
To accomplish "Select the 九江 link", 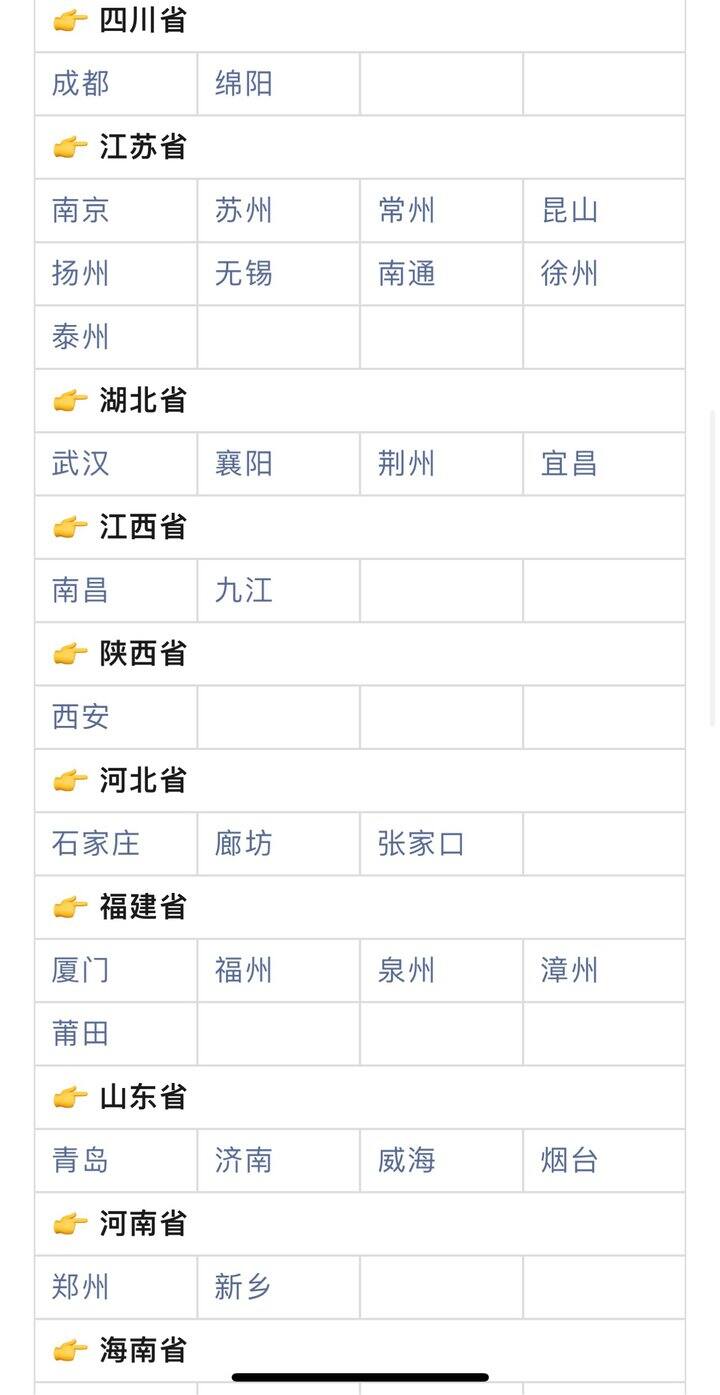I will [244, 591].
